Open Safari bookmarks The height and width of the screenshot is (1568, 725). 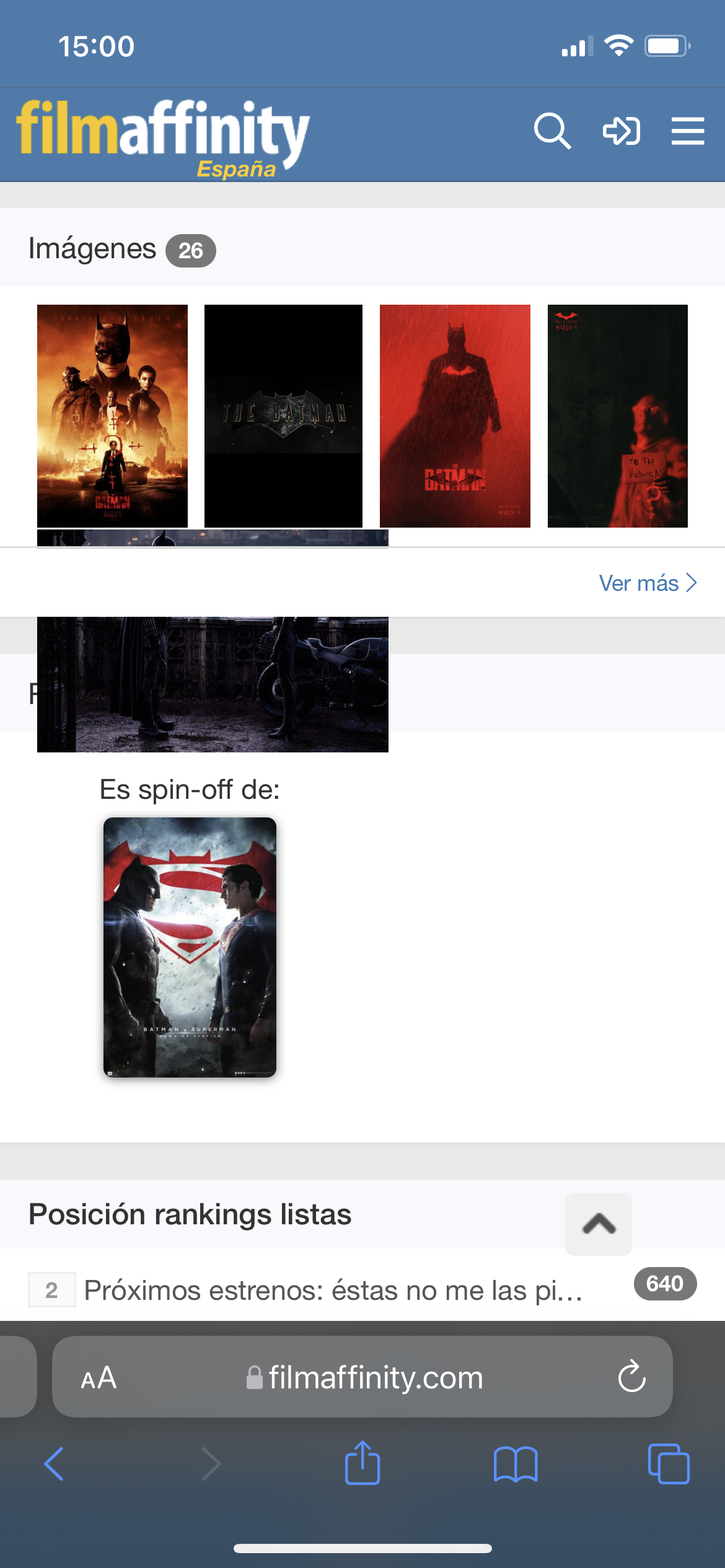pyautogui.click(x=516, y=1464)
